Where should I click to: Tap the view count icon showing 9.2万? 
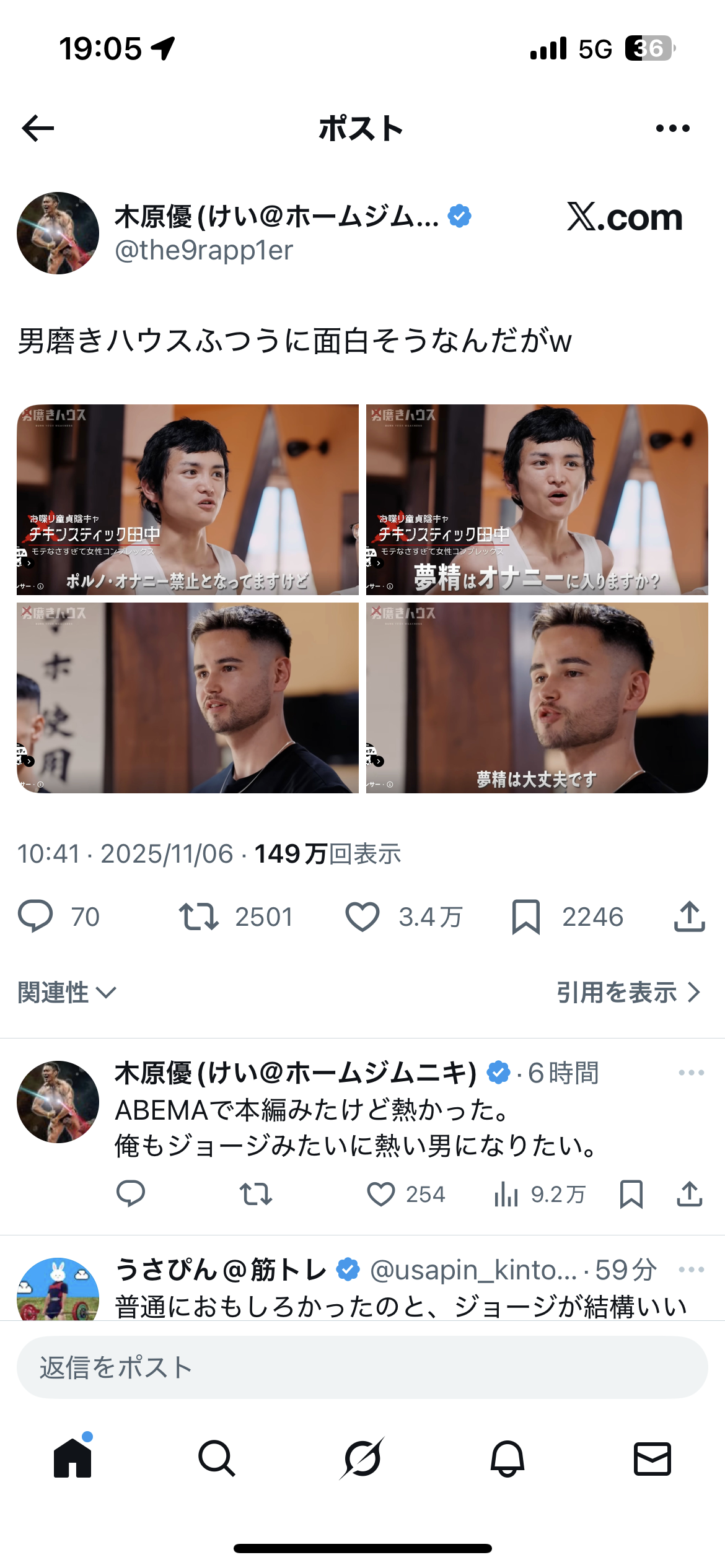pyautogui.click(x=506, y=1194)
